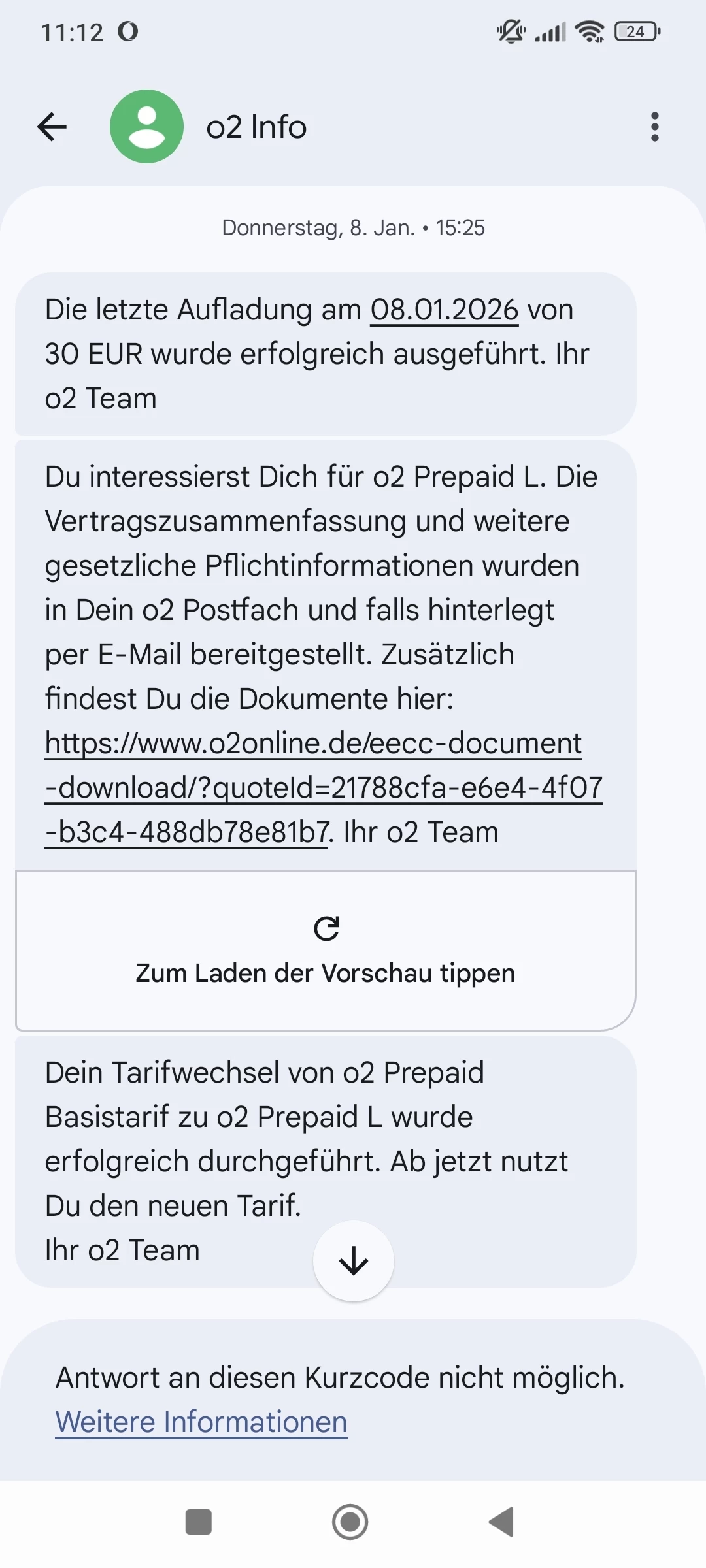Open the o2 Info contact avatar
This screenshot has height=1568, width=706.
[146, 127]
